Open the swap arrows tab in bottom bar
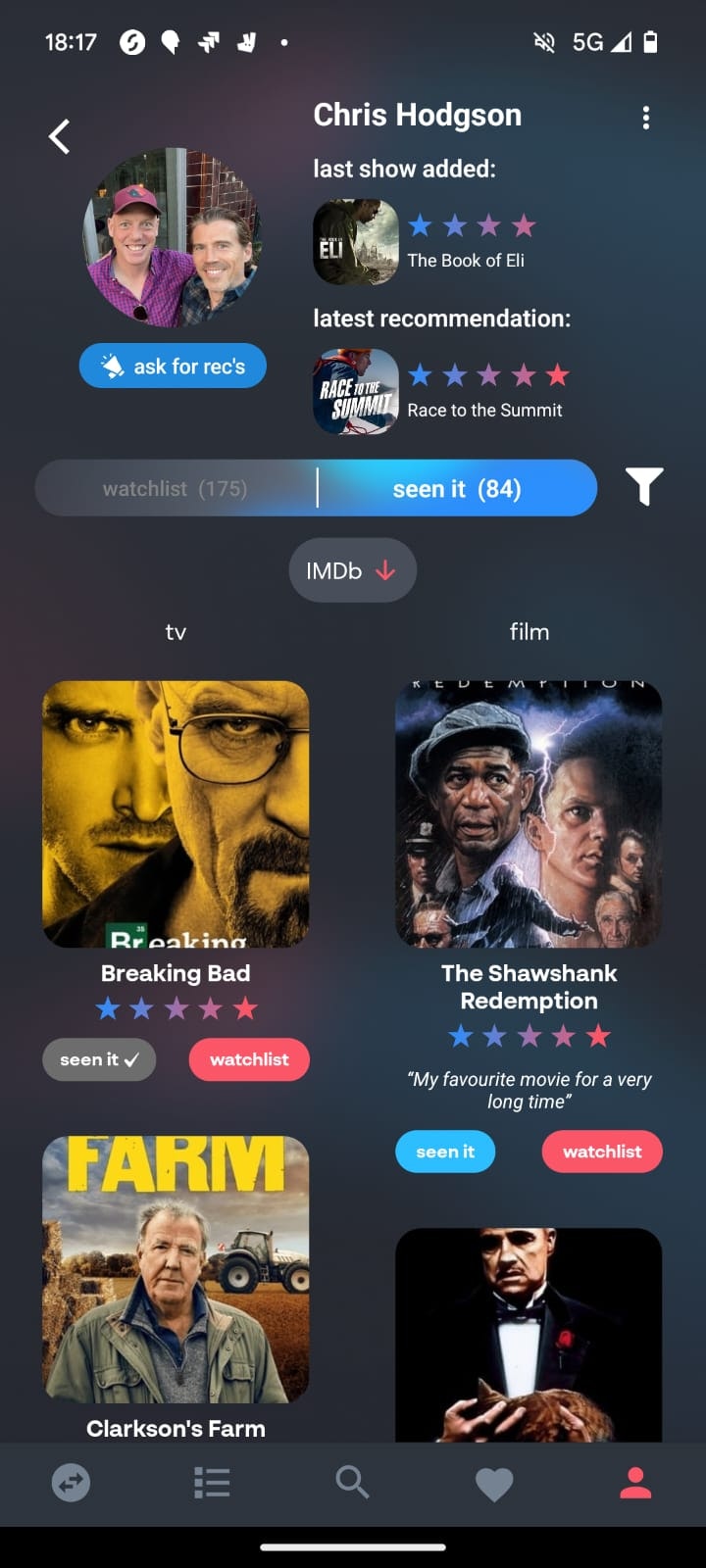The width and height of the screenshot is (706, 1568). (71, 1483)
